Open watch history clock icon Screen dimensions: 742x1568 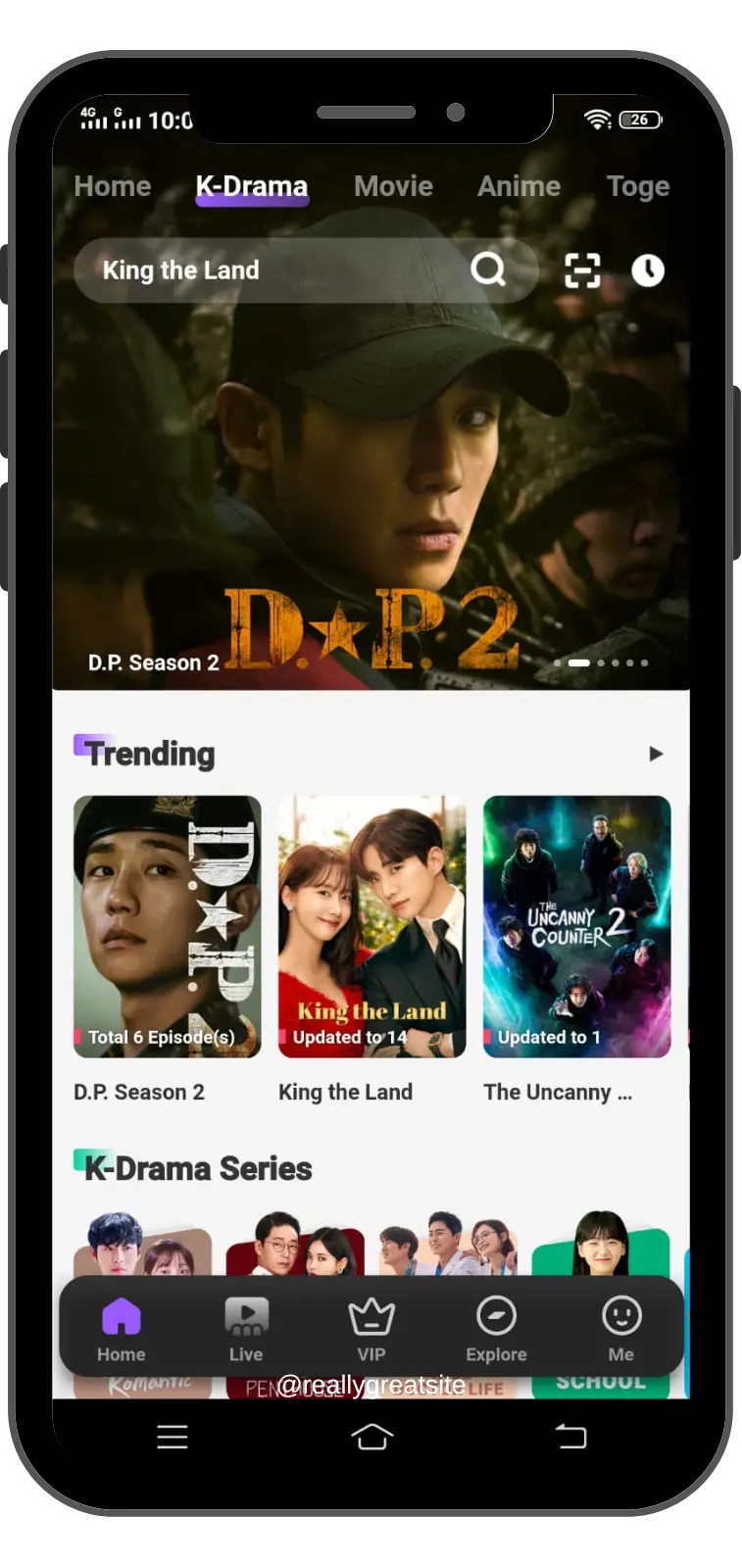[x=648, y=269]
